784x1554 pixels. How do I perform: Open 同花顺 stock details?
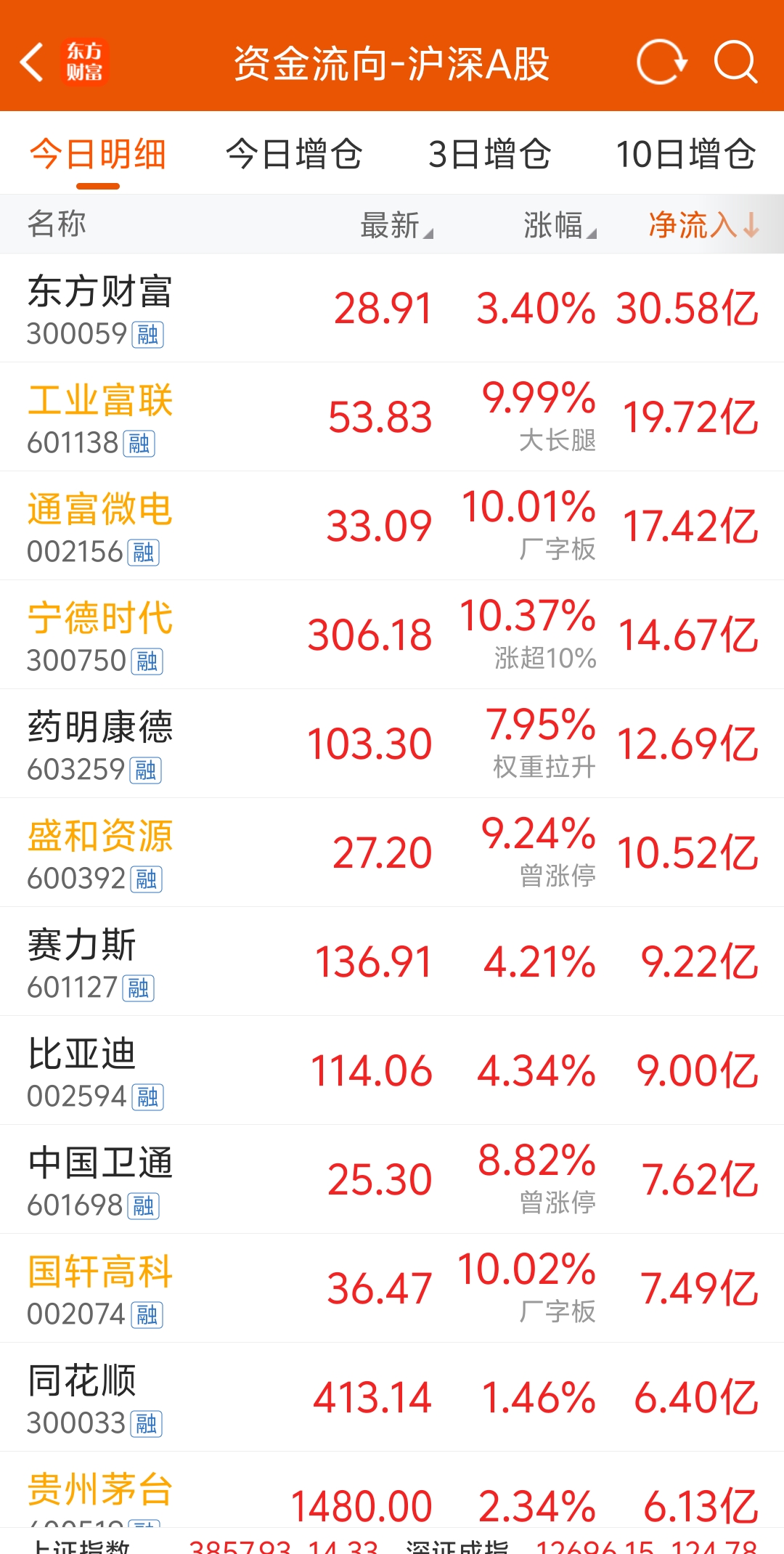pos(392,1397)
